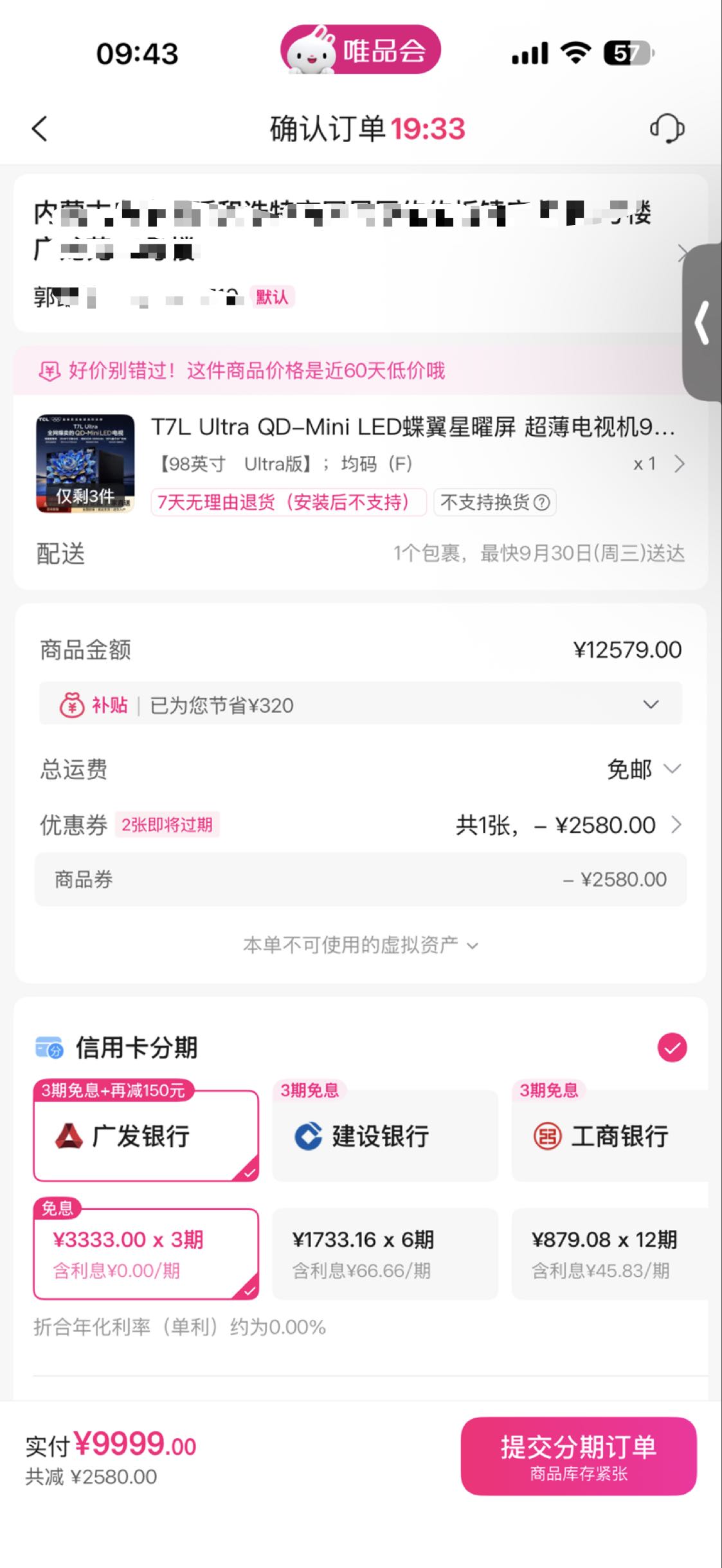722x1568 pixels.
Task: Go back from the order confirmation page
Action: 40,129
